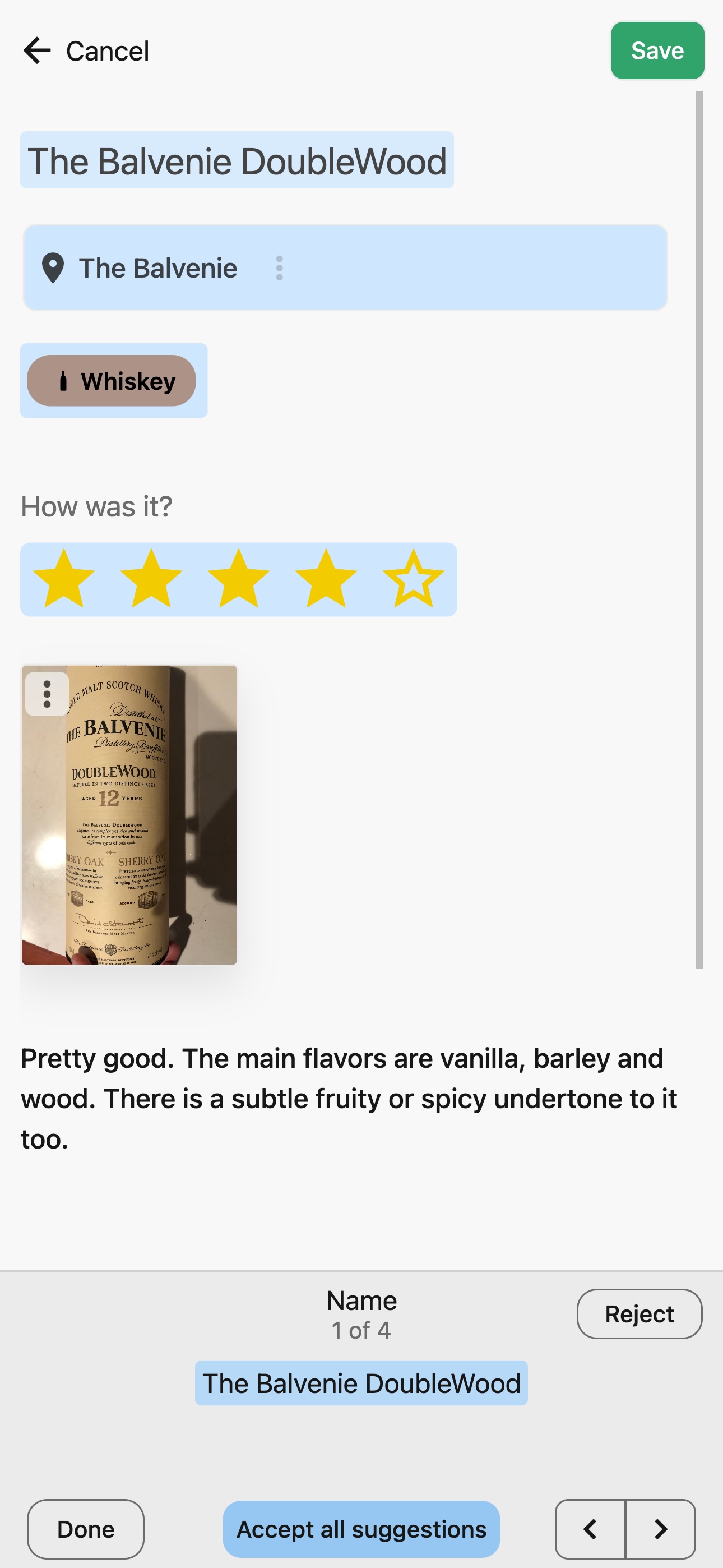The height and width of the screenshot is (1568, 723).
Task: Select suggested name The Balvenie DoubleWood
Action: [361, 1383]
